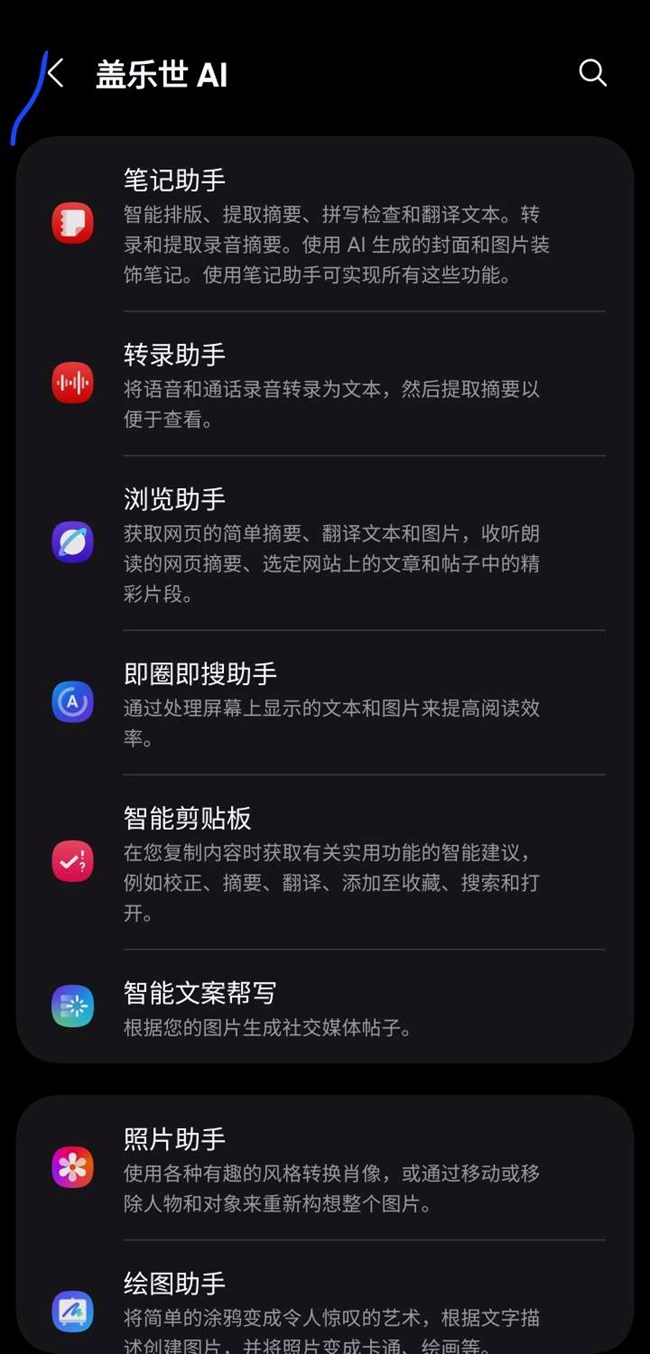
Task: Choose 智能文案帮写
Action: point(325,1006)
